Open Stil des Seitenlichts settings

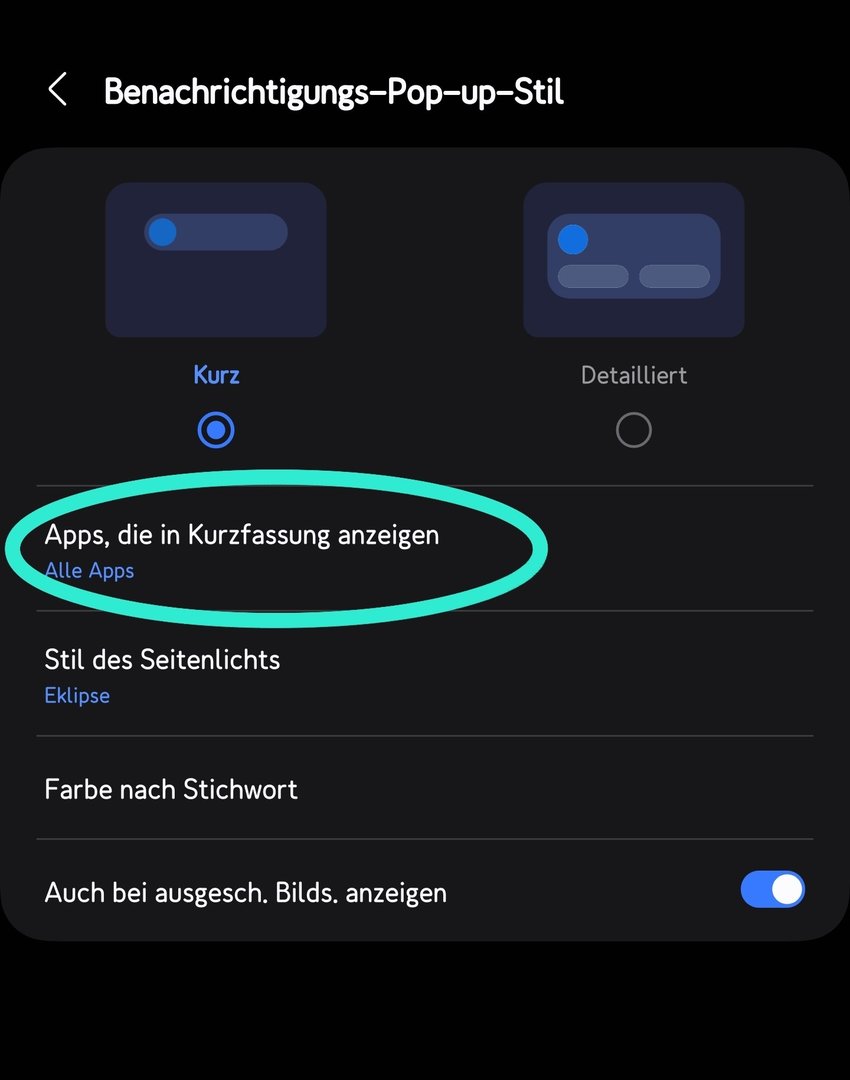(162, 675)
